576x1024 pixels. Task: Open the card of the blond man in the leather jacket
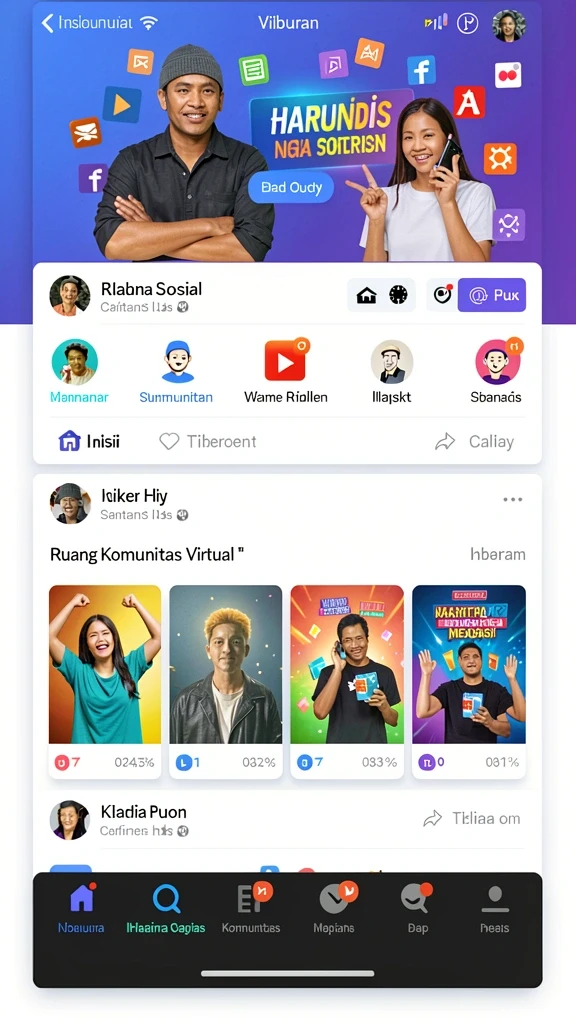pos(225,682)
